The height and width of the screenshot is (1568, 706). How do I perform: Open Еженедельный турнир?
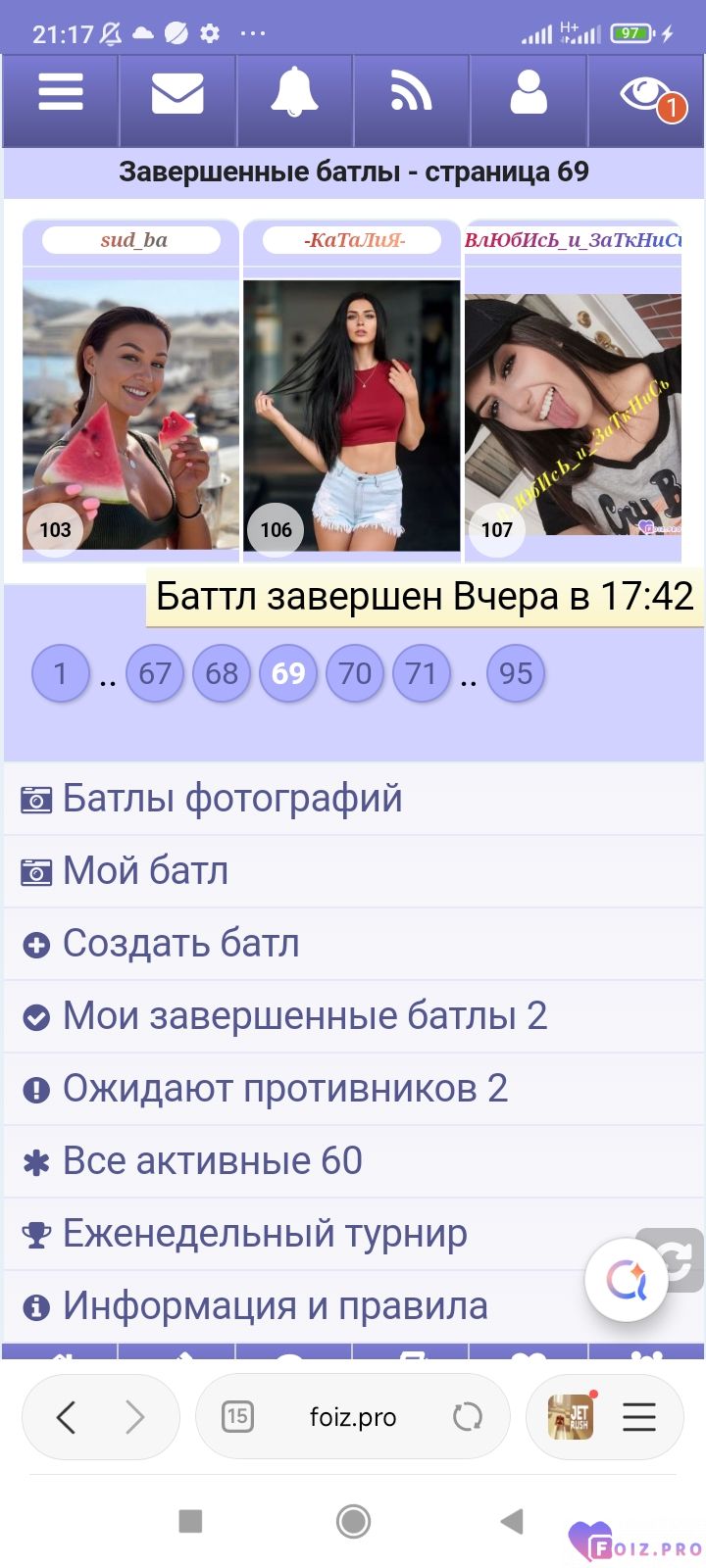pos(265,1234)
